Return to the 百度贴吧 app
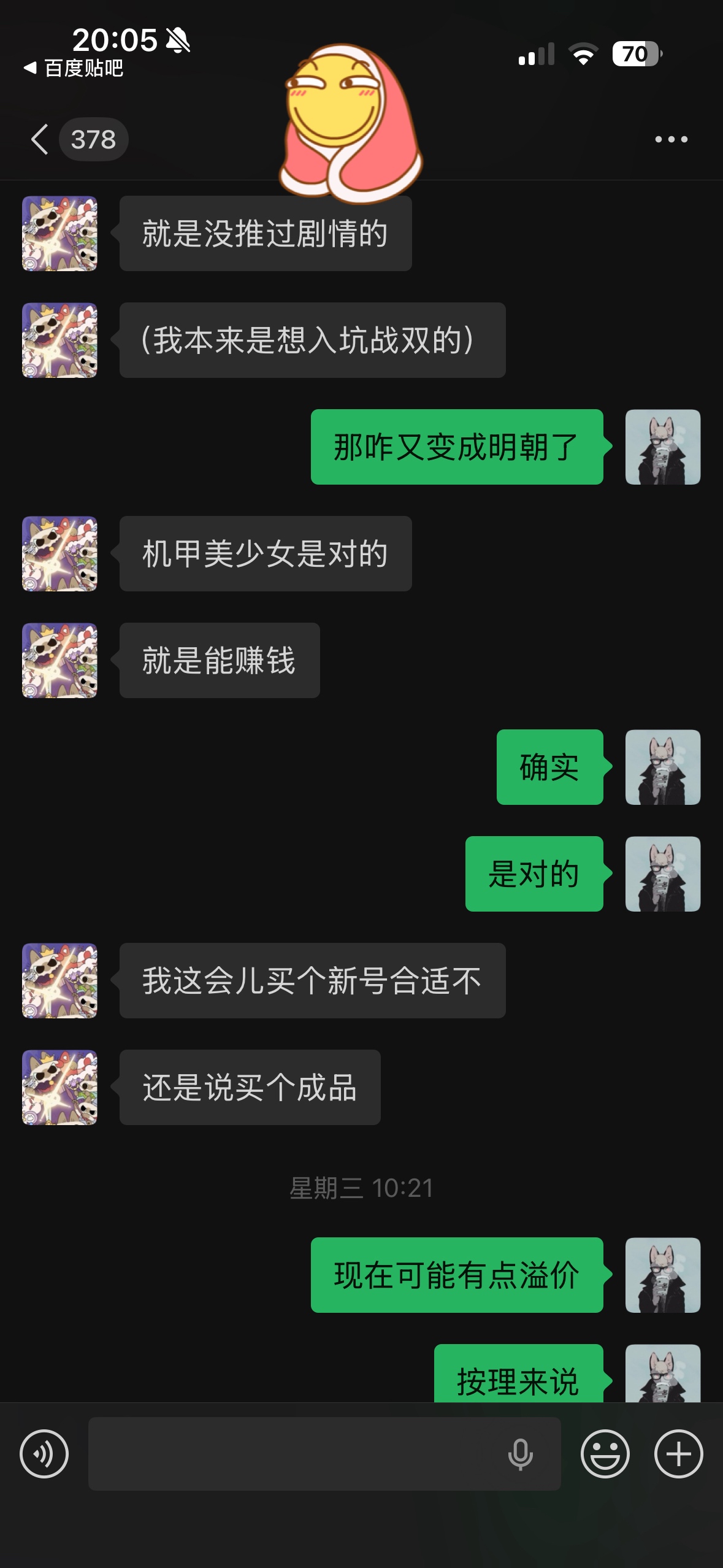This screenshot has height=1568, width=723. click(74, 68)
